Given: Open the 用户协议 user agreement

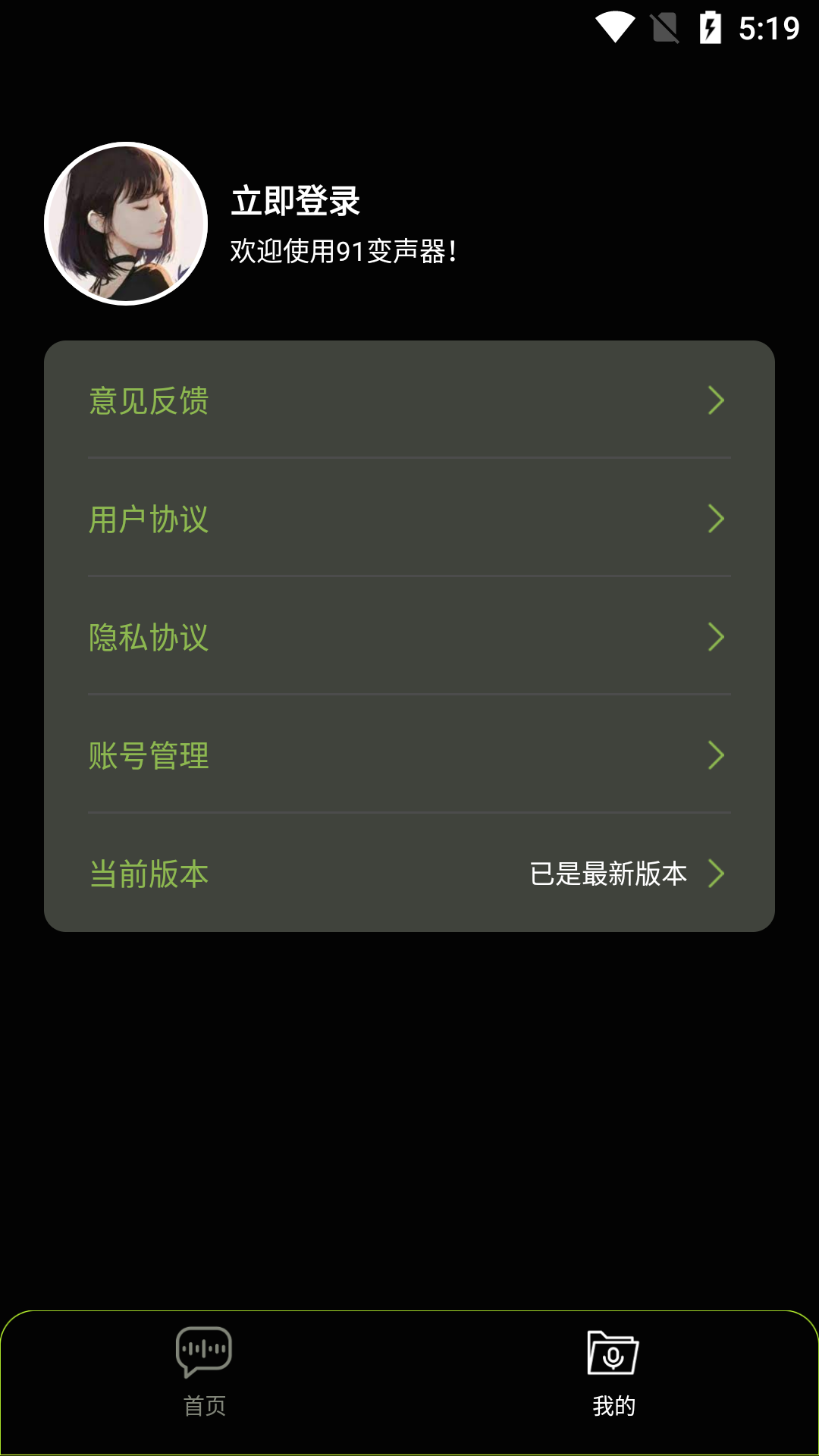Looking at the screenshot, I should tap(409, 519).
